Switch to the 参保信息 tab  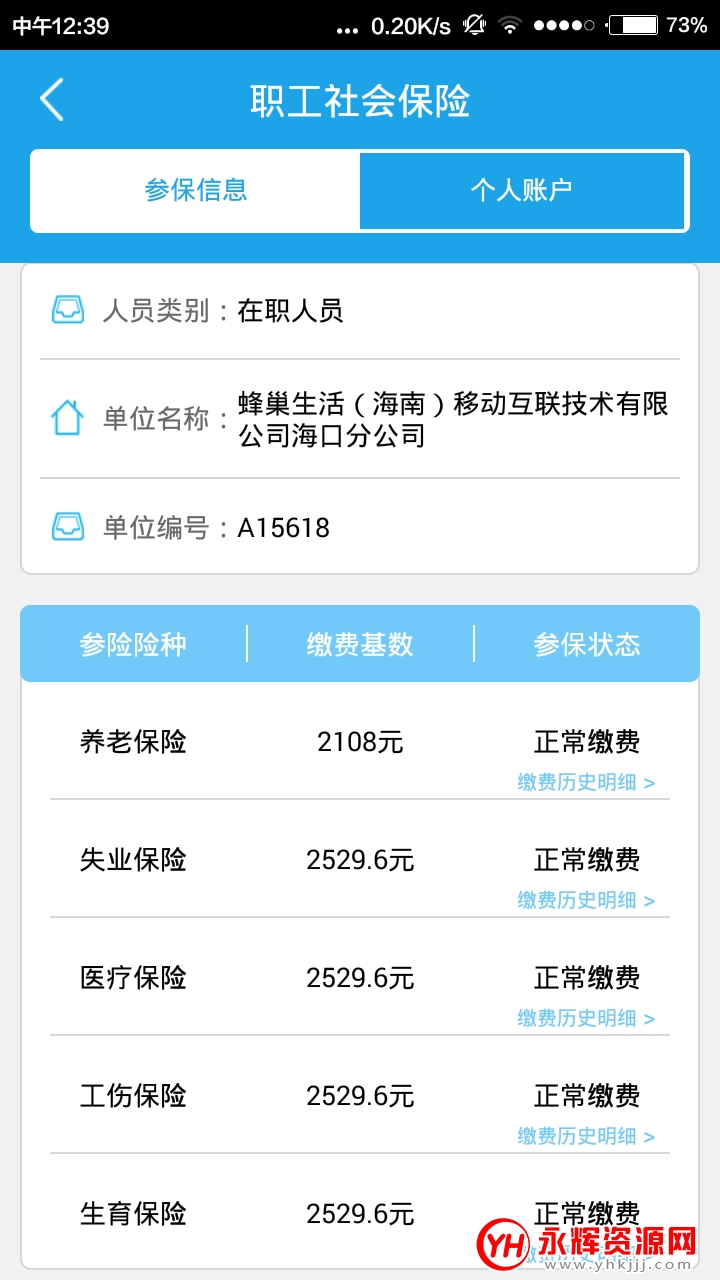tap(196, 190)
